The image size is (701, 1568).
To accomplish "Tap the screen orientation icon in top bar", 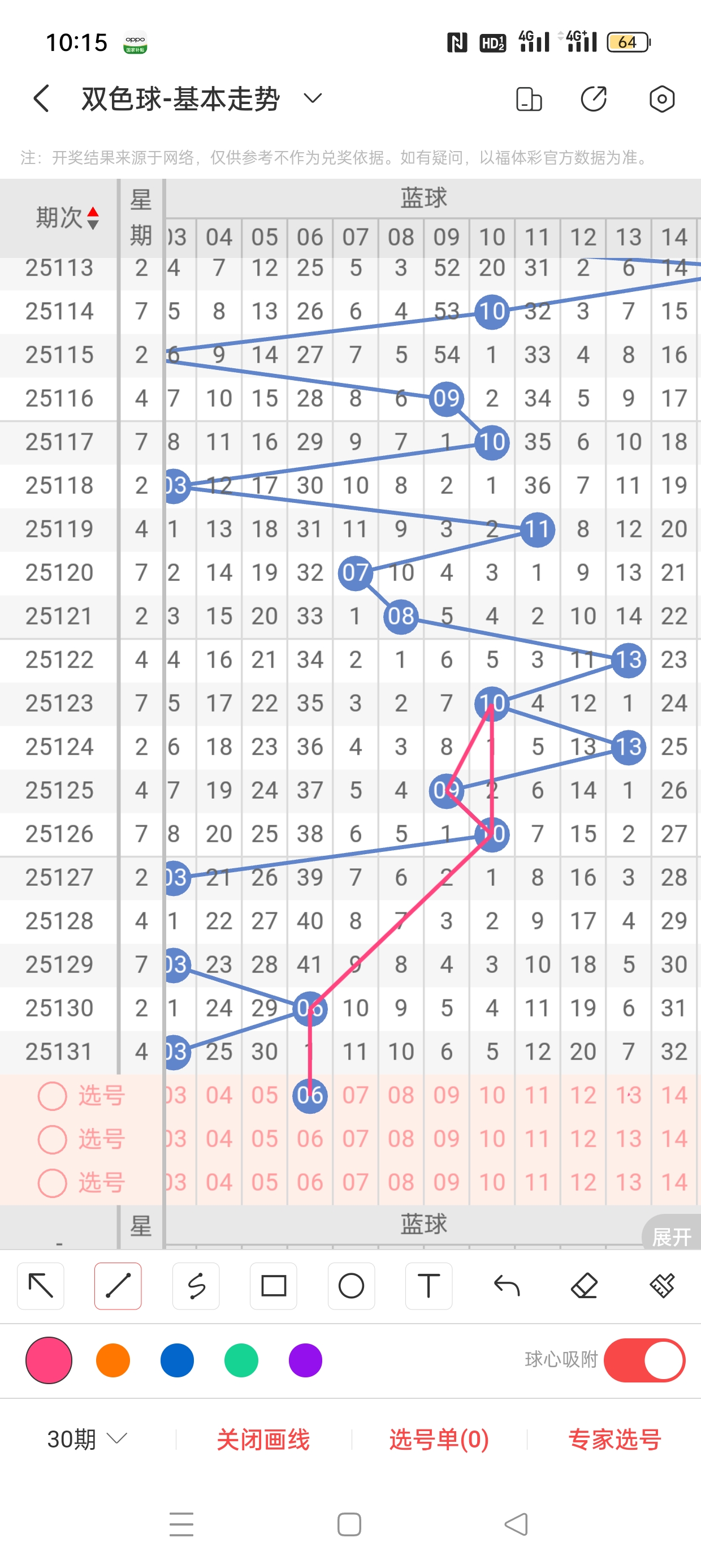I will [528, 98].
